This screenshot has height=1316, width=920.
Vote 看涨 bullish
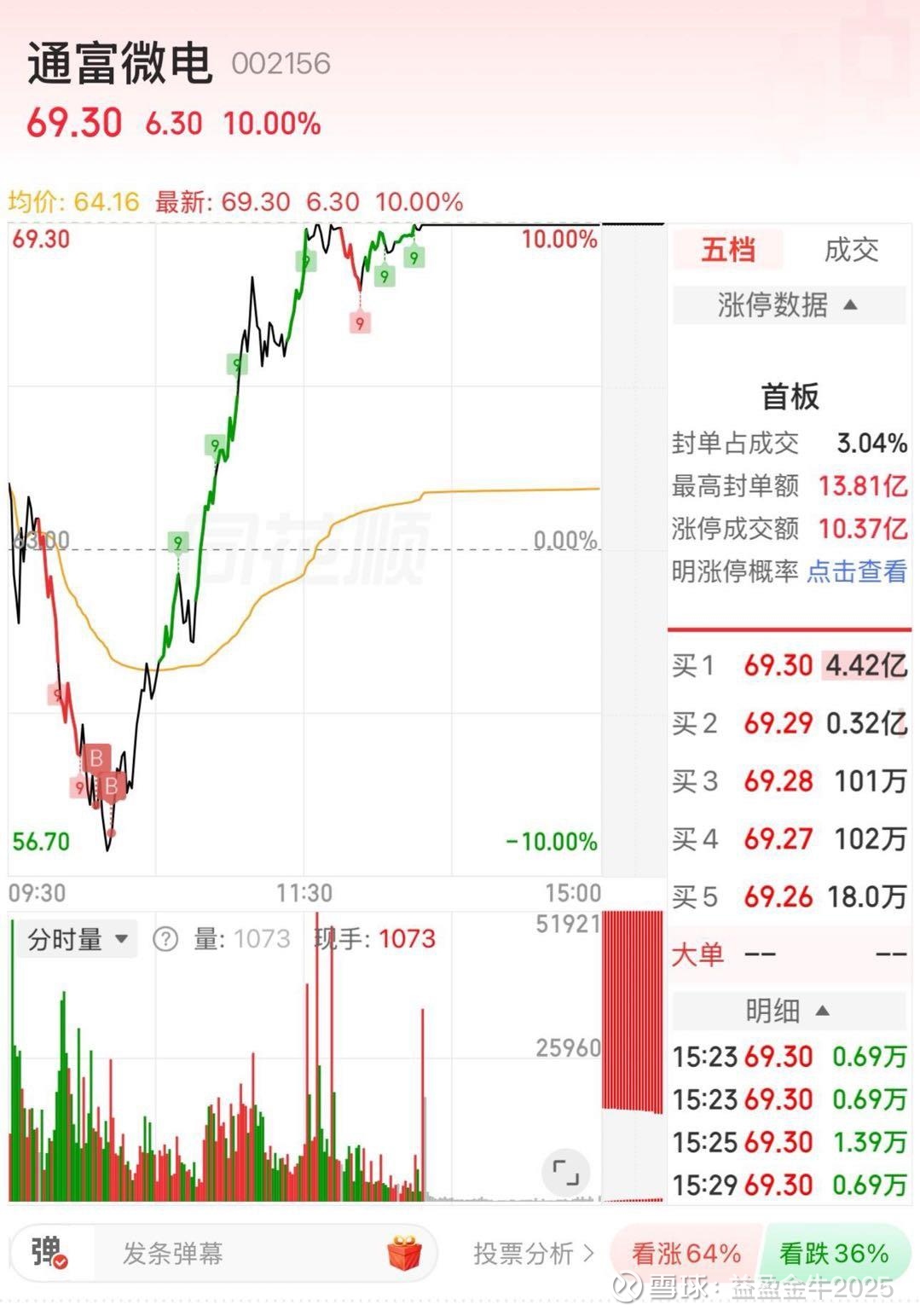tap(686, 1253)
